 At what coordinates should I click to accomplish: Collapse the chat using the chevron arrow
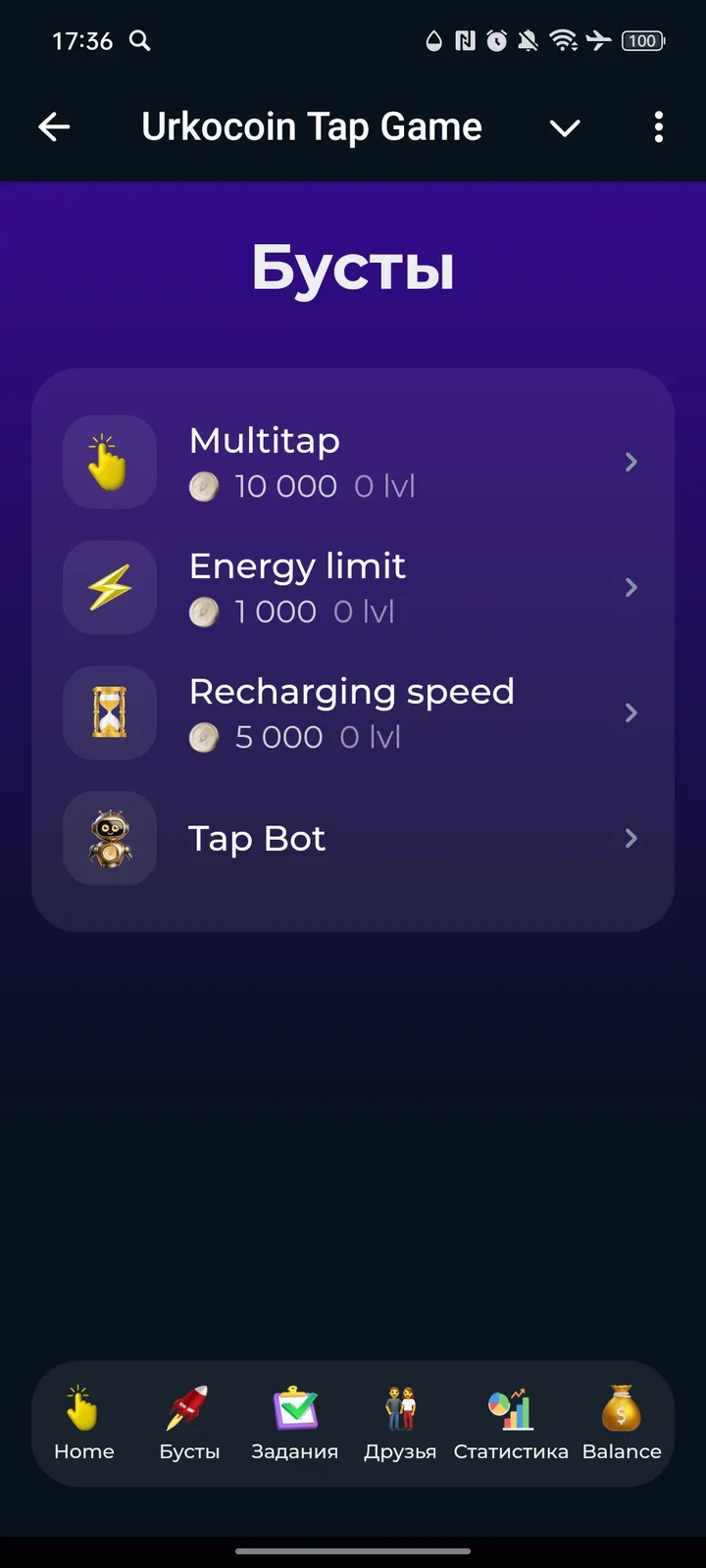point(565,127)
